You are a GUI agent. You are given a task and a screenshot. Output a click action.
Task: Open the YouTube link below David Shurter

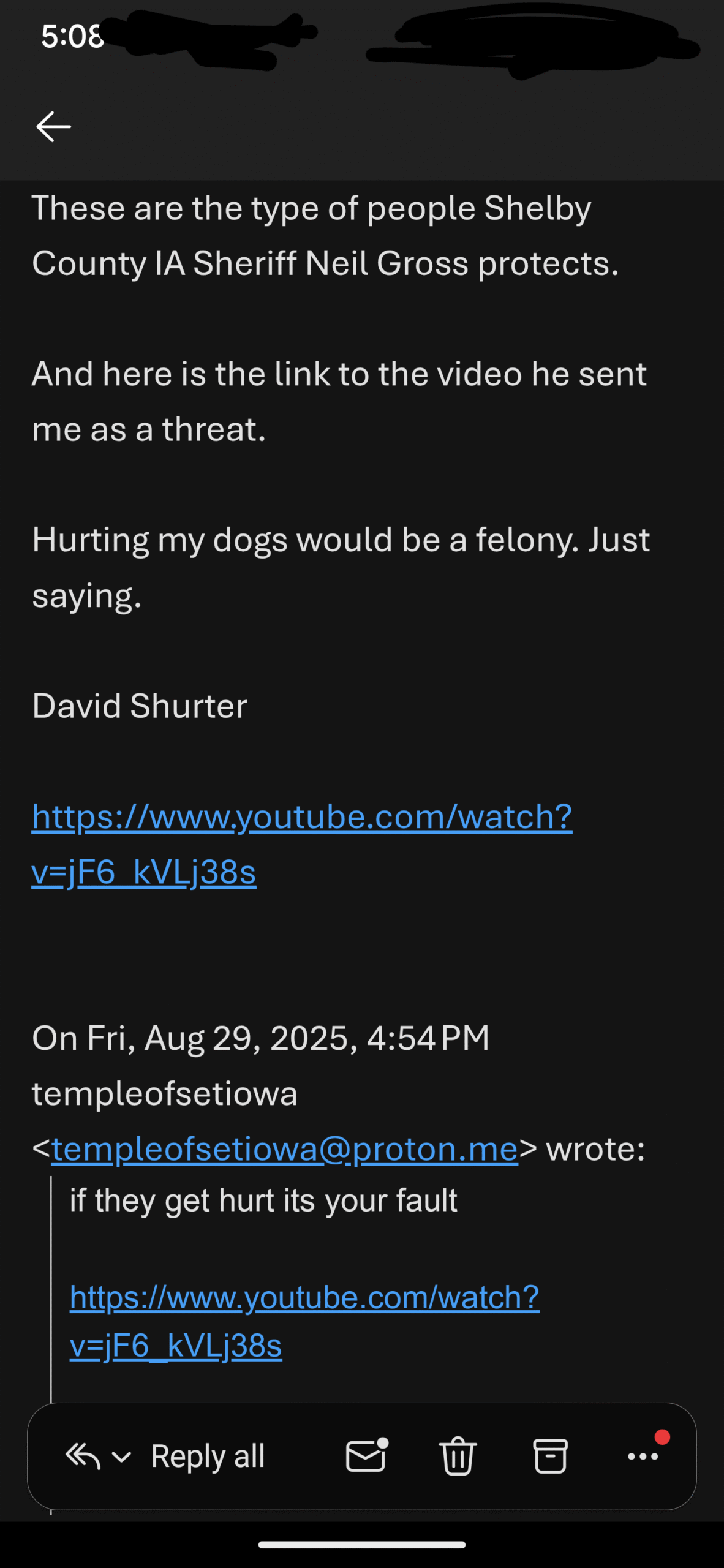[x=302, y=844]
